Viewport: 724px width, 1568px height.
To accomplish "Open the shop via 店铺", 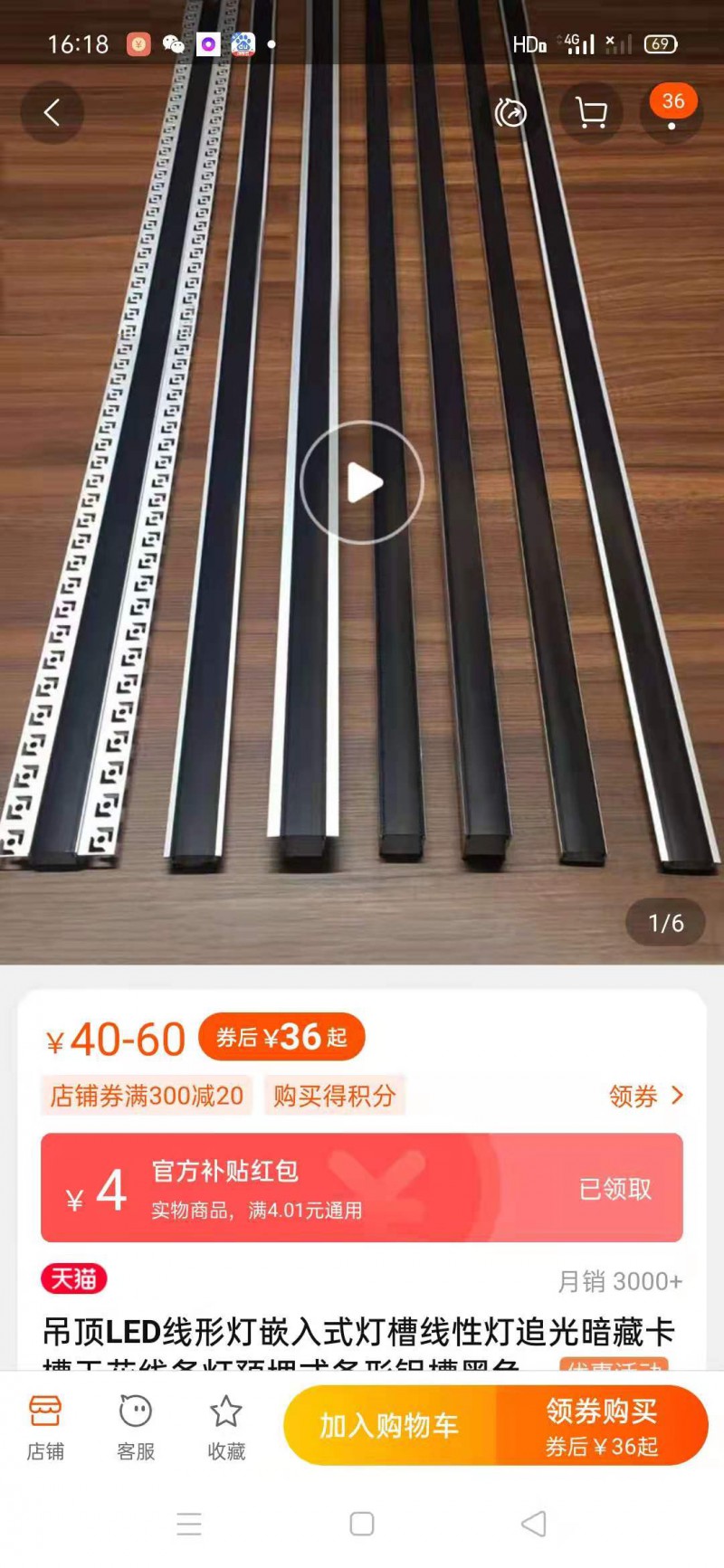I will [45, 1427].
